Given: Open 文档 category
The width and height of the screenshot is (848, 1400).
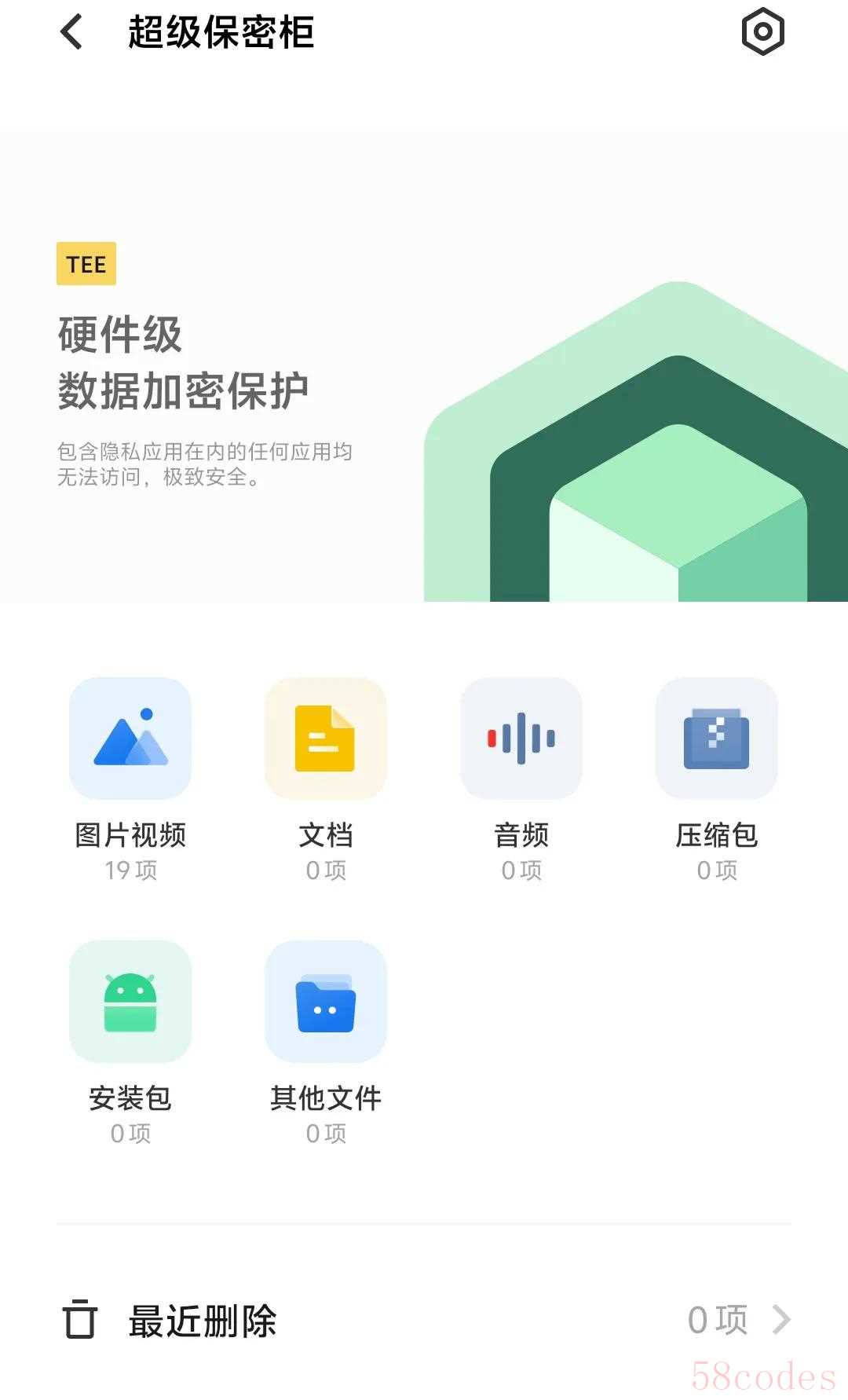Looking at the screenshot, I should 325,739.
